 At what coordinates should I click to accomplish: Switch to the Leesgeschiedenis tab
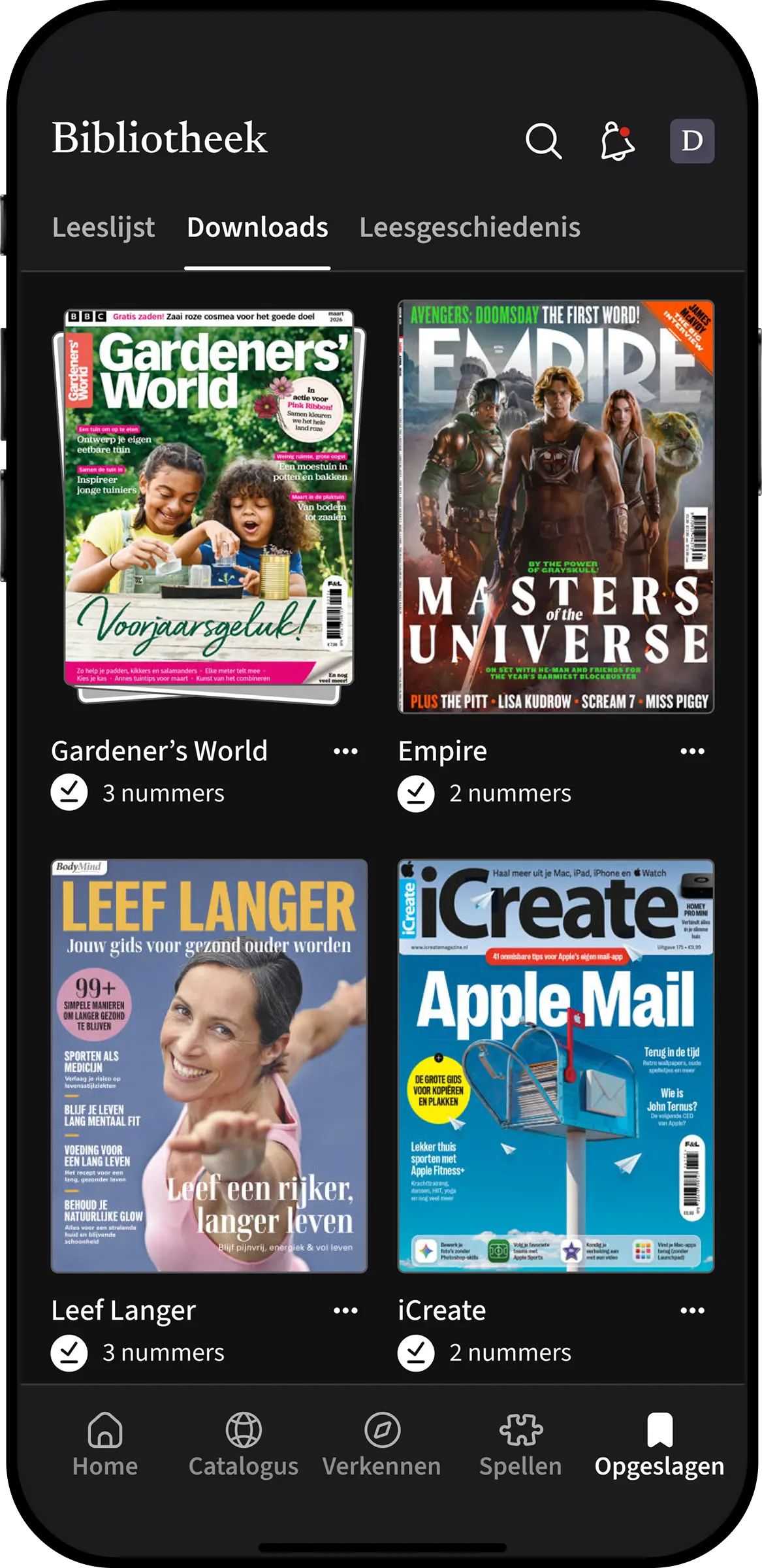pyautogui.click(x=469, y=227)
